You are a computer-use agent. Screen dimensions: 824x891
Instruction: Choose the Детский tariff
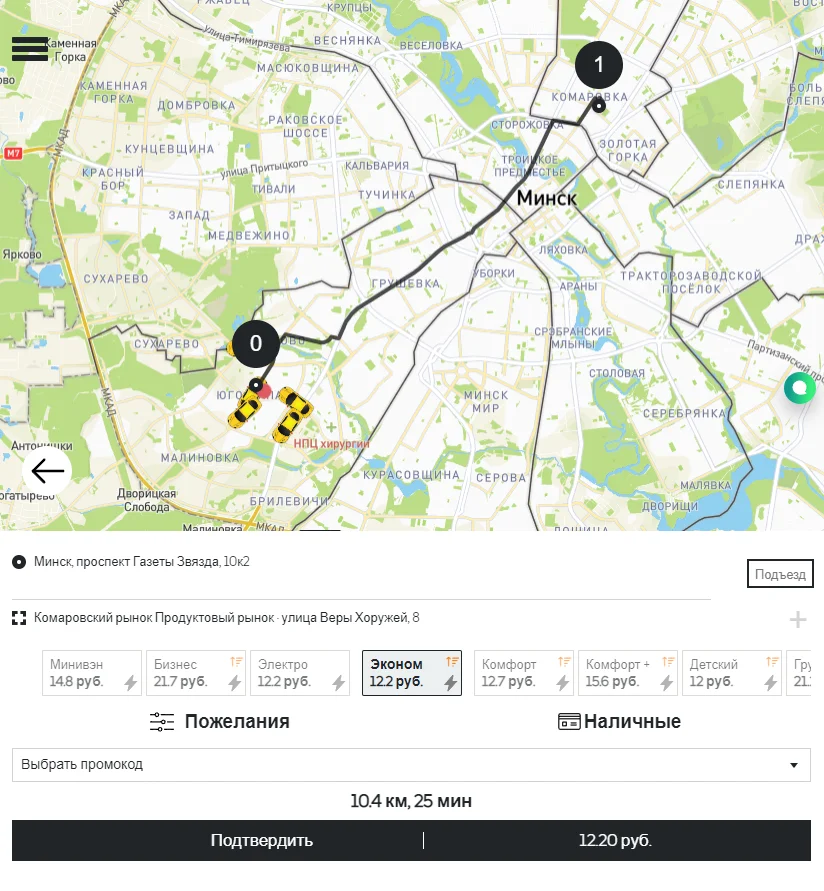(731, 673)
